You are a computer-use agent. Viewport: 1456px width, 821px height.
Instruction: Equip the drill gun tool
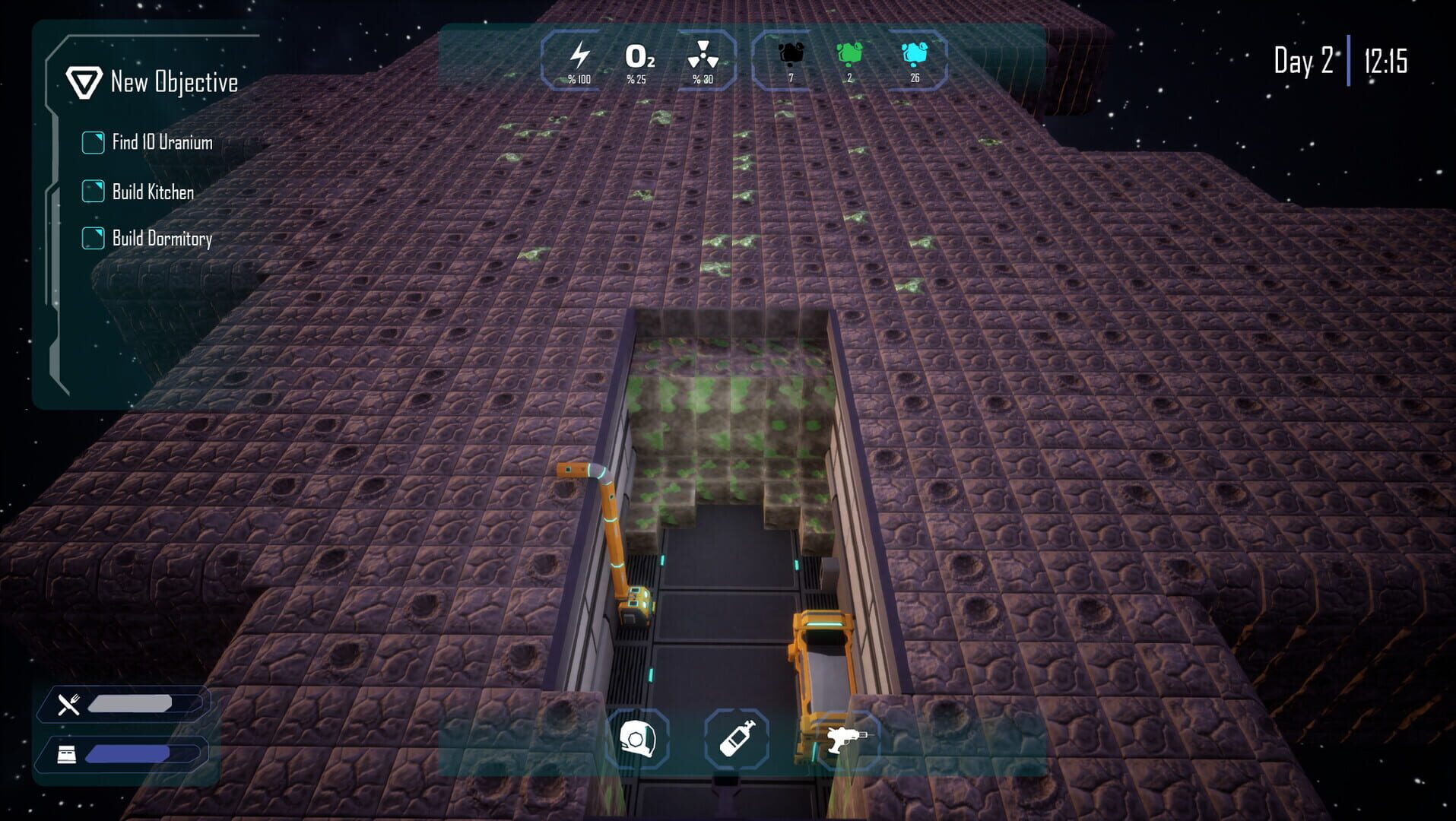tap(845, 739)
